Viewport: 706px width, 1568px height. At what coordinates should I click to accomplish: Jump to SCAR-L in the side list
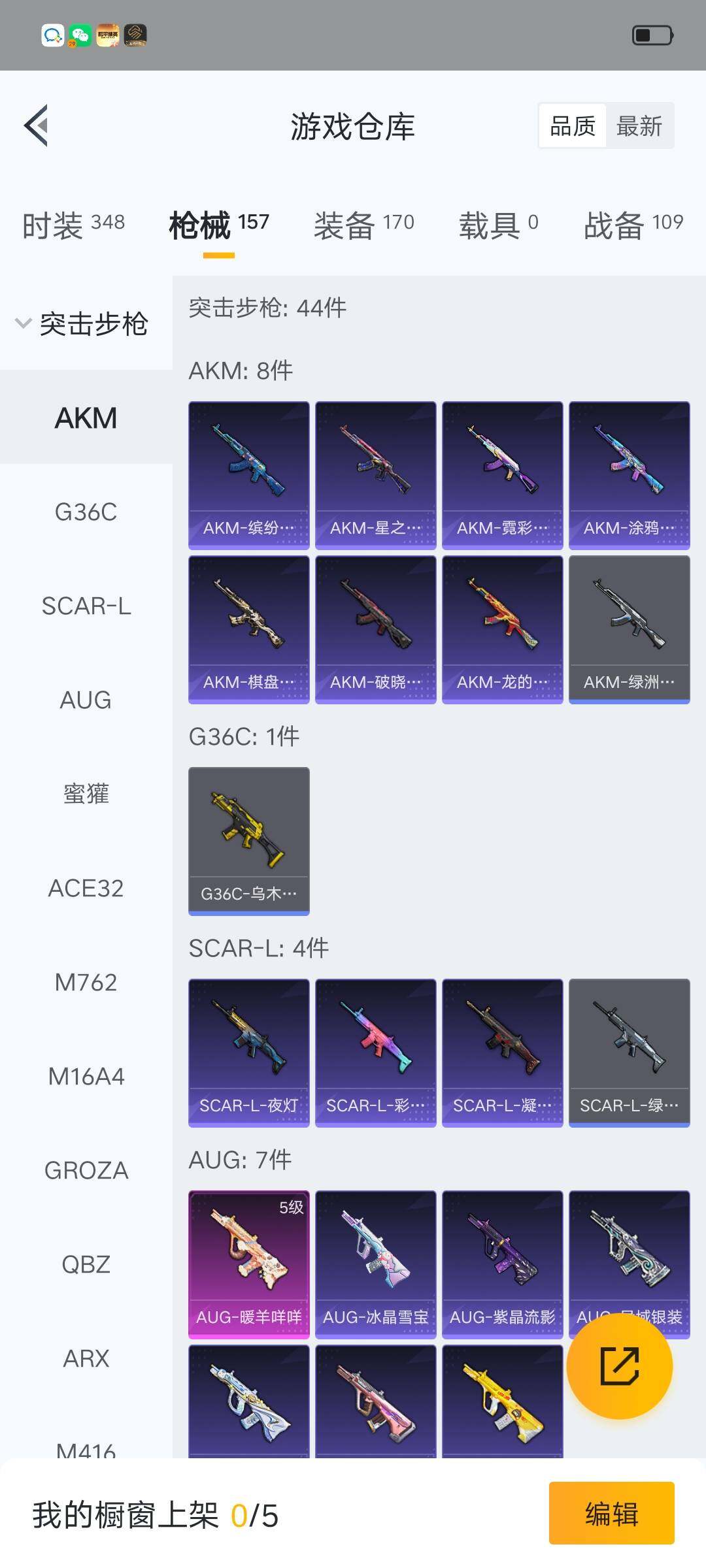pos(86,606)
